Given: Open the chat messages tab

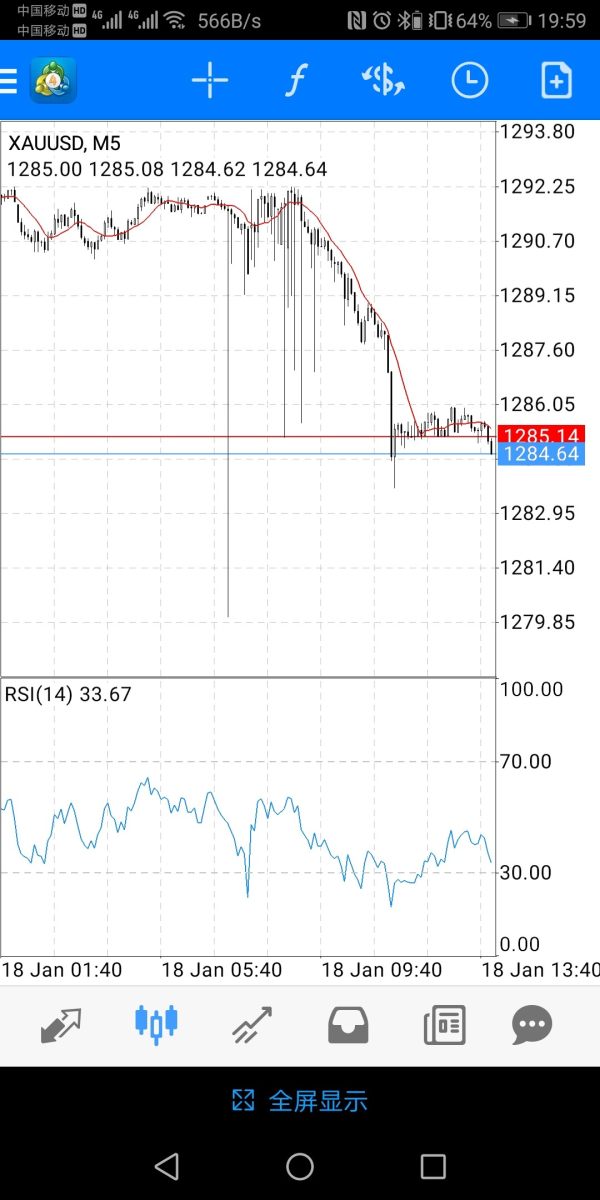Looking at the screenshot, I should 532,1025.
